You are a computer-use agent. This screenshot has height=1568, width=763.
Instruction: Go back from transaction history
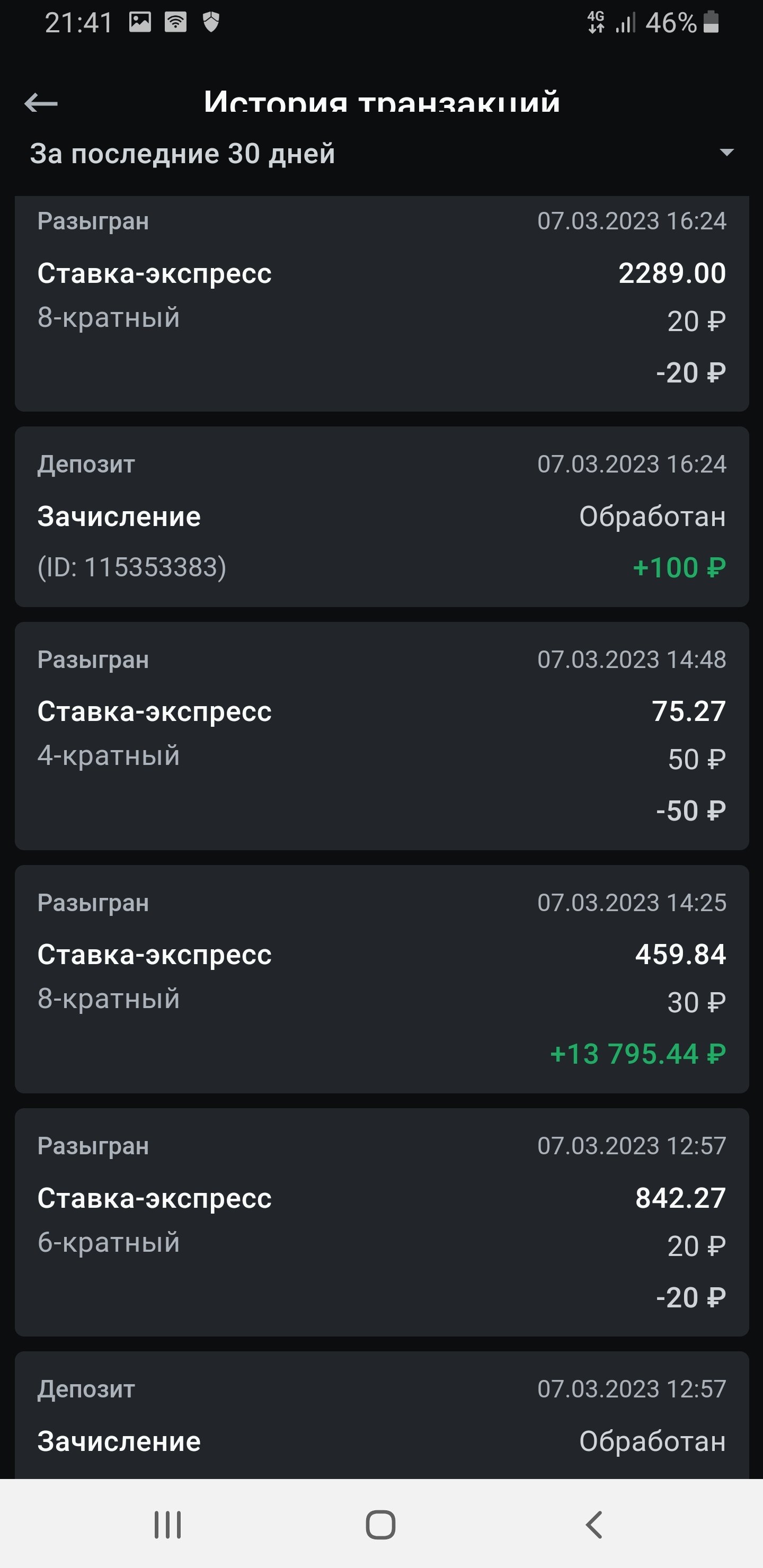pos(41,103)
